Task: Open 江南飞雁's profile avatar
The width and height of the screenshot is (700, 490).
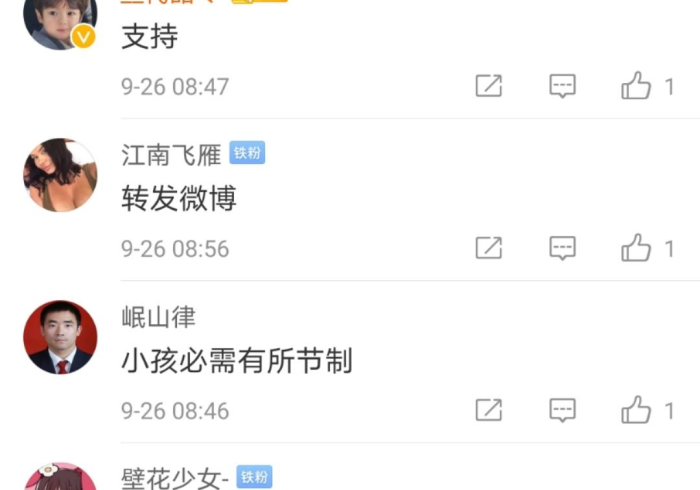Action: pyautogui.click(x=60, y=175)
